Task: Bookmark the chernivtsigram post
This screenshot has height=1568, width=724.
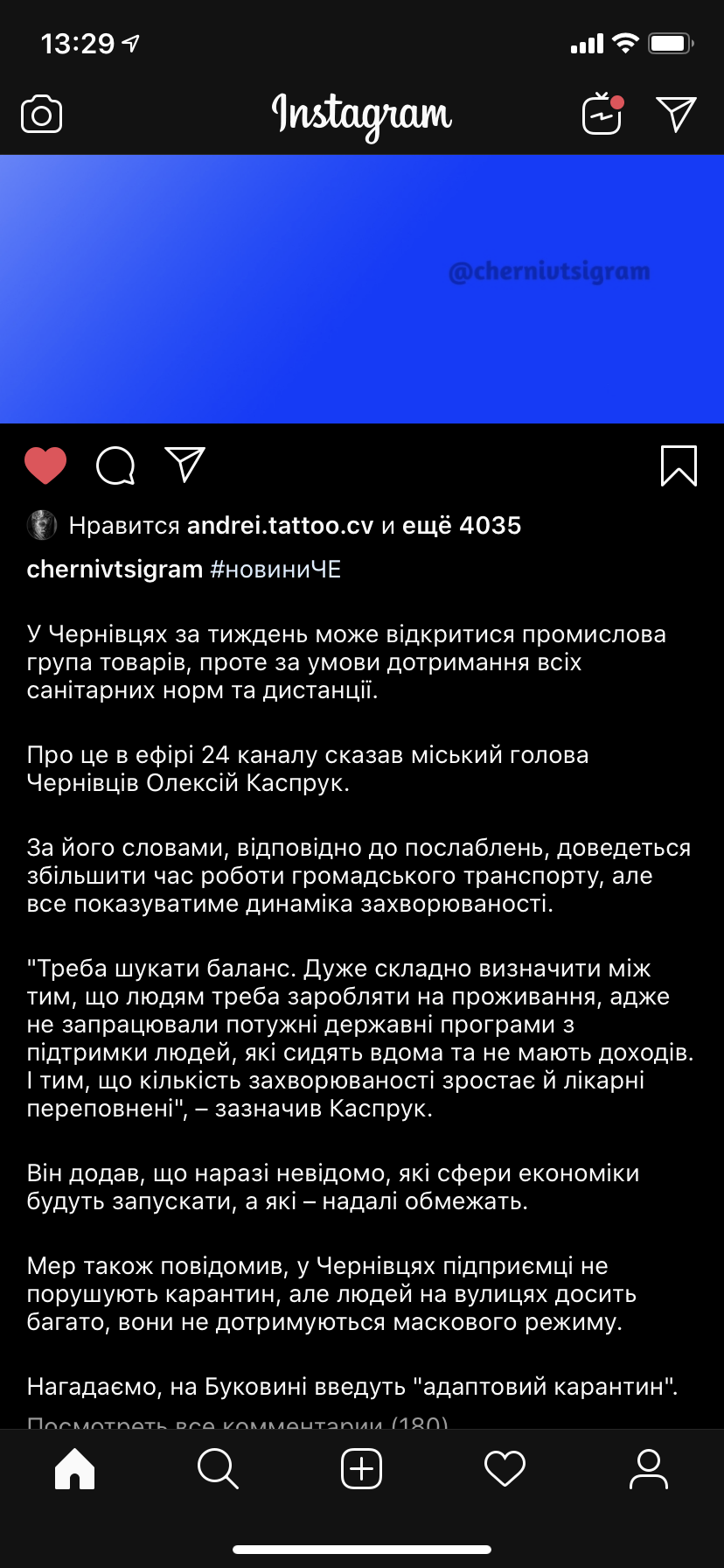Action: pyautogui.click(x=679, y=465)
